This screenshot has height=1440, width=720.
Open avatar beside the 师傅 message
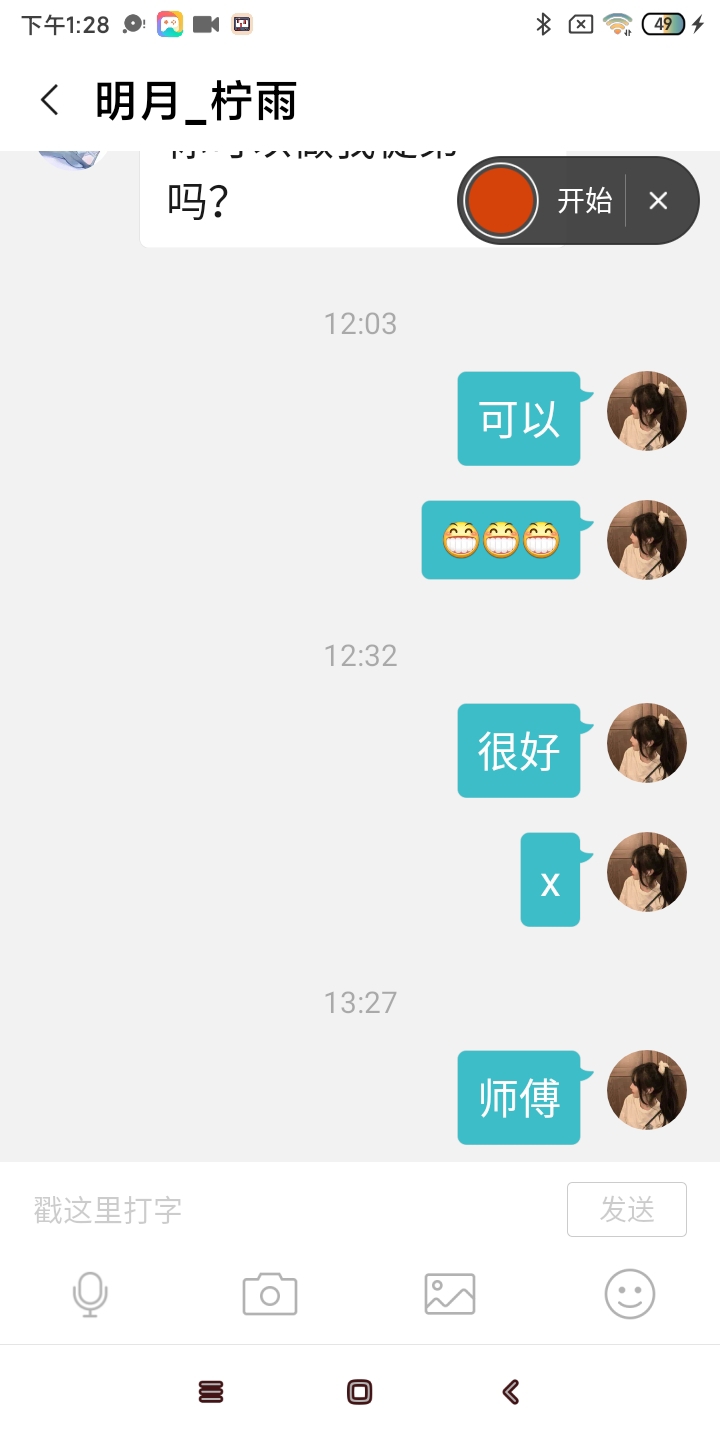pos(647,1090)
